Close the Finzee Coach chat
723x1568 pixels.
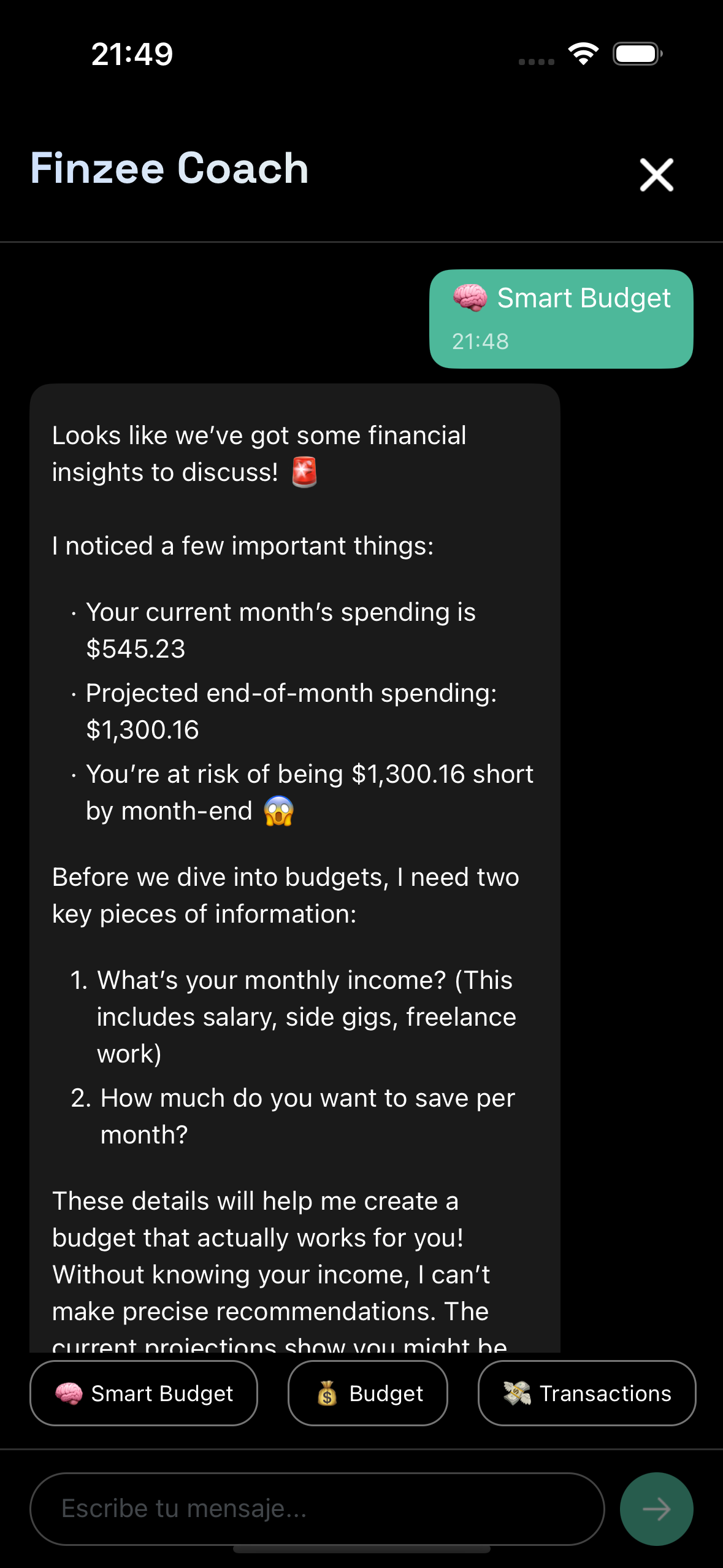tap(656, 175)
